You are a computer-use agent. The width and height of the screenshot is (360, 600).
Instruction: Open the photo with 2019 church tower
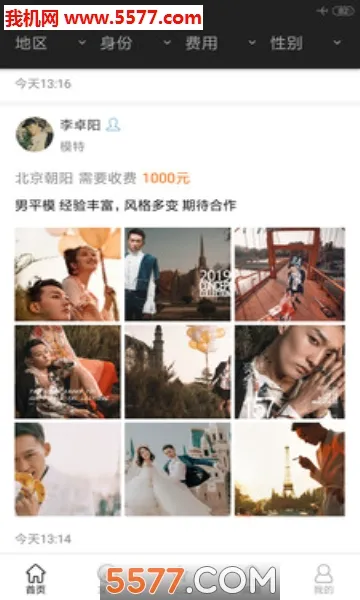coord(178,274)
